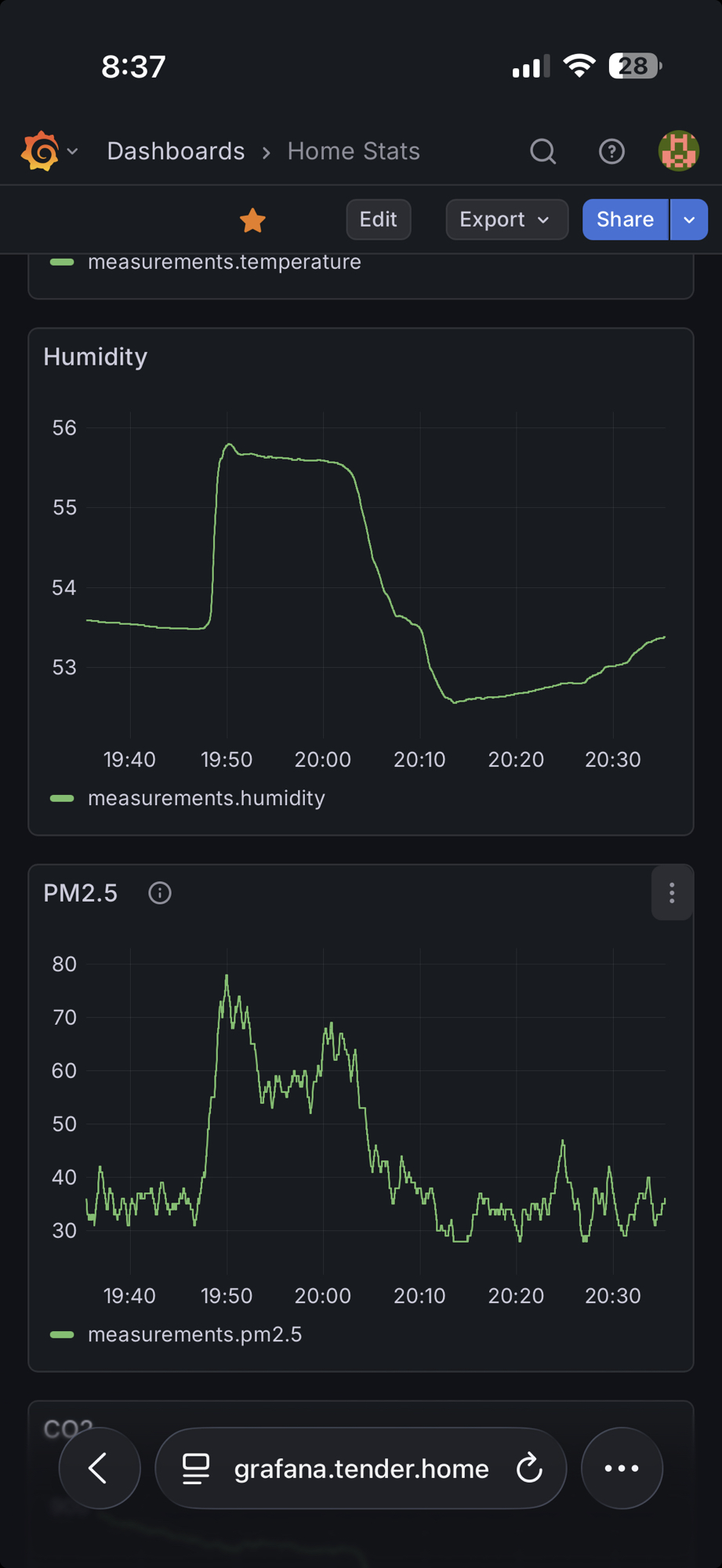Toggle the measurements.humidity legend series
The height and width of the screenshot is (1568, 722).
[205, 798]
